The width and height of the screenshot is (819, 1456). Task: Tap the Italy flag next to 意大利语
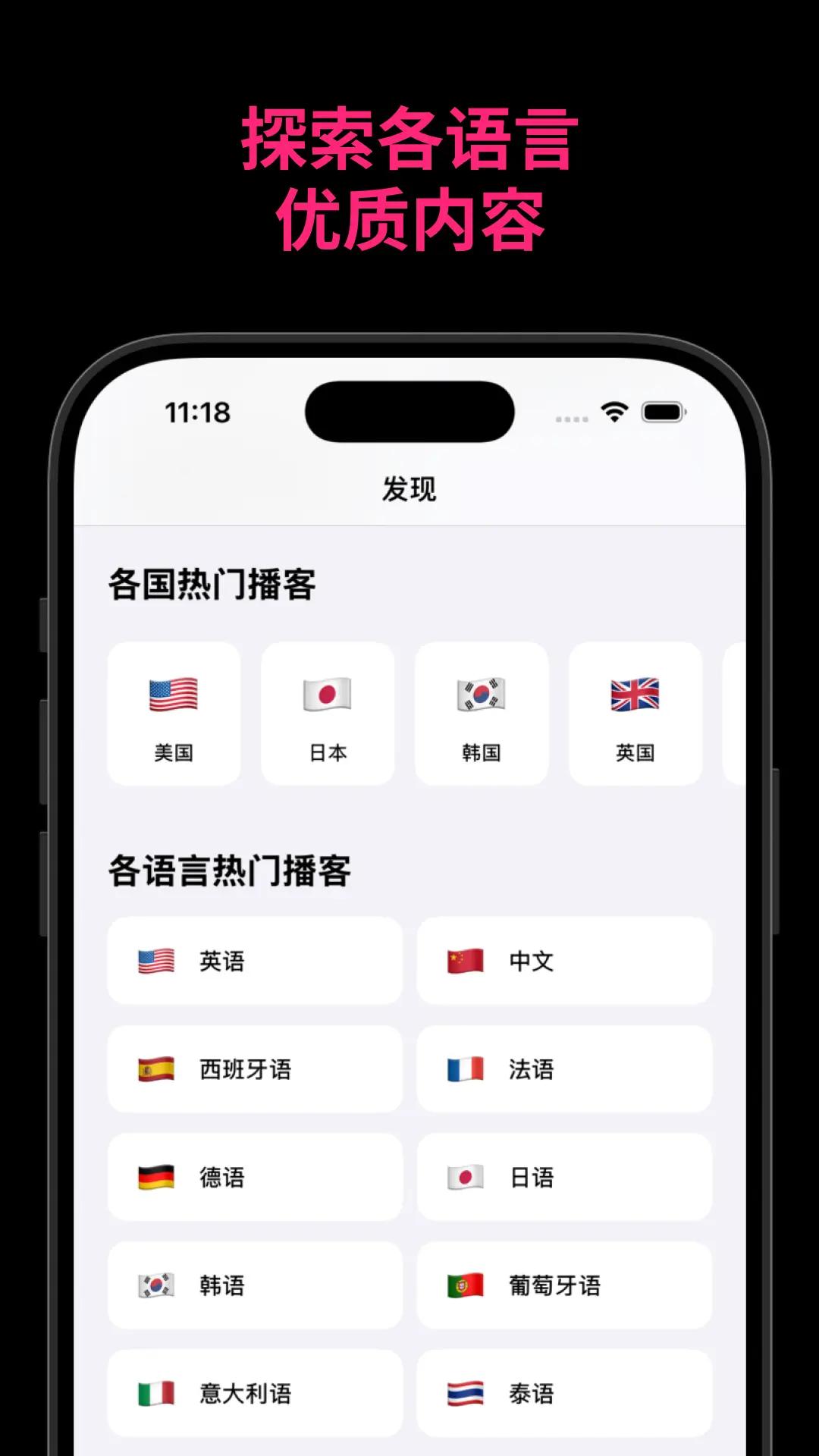point(153,1392)
